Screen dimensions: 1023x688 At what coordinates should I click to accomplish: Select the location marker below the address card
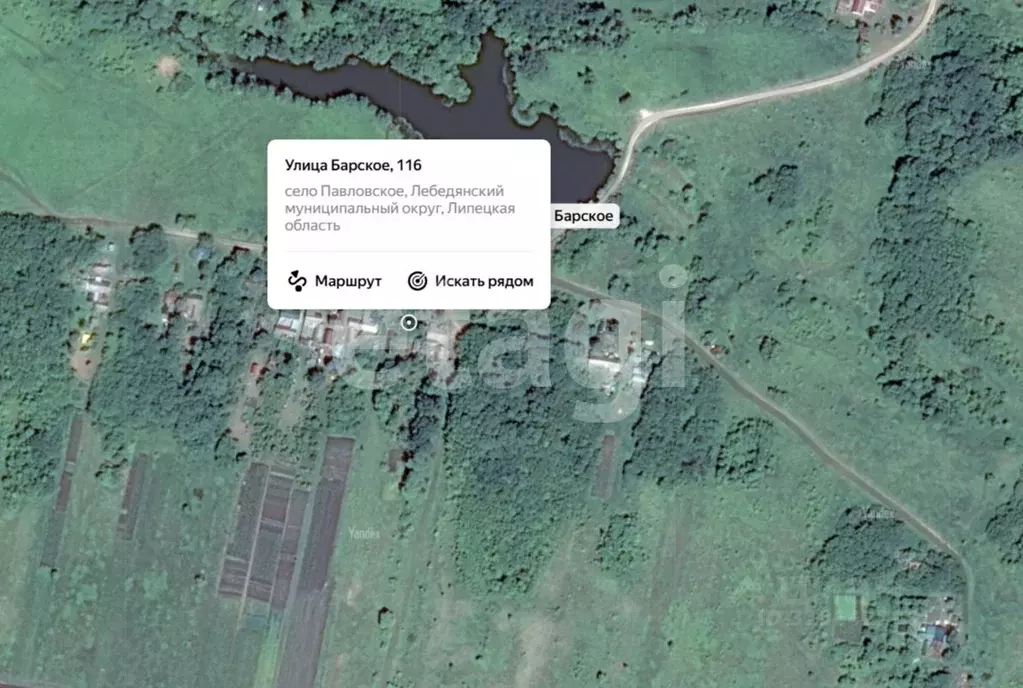408,322
